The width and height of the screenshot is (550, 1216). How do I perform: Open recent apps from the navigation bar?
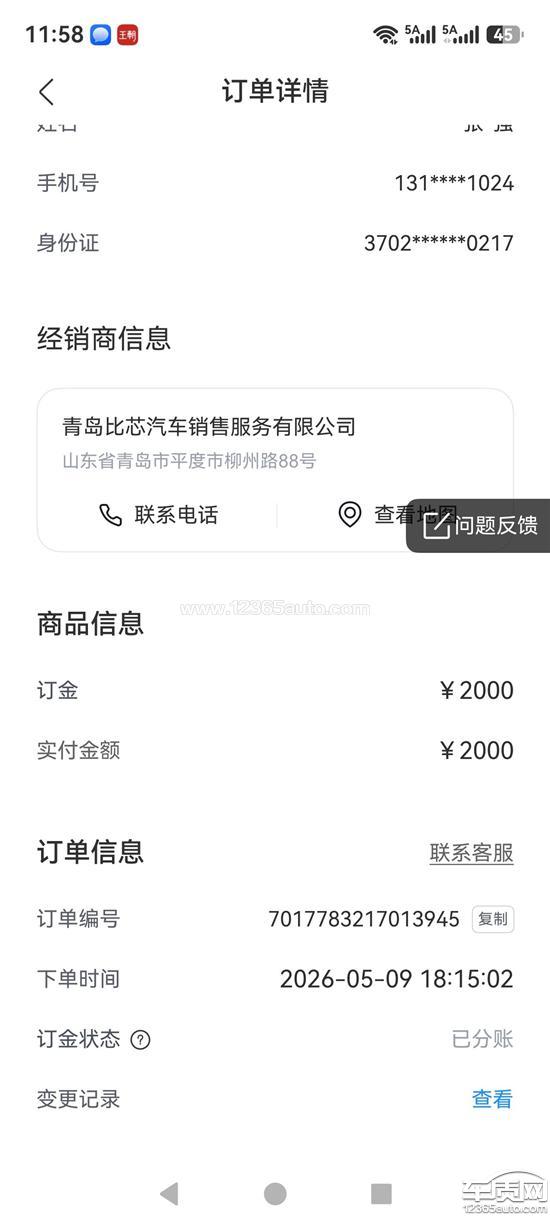pyautogui.click(x=381, y=1193)
